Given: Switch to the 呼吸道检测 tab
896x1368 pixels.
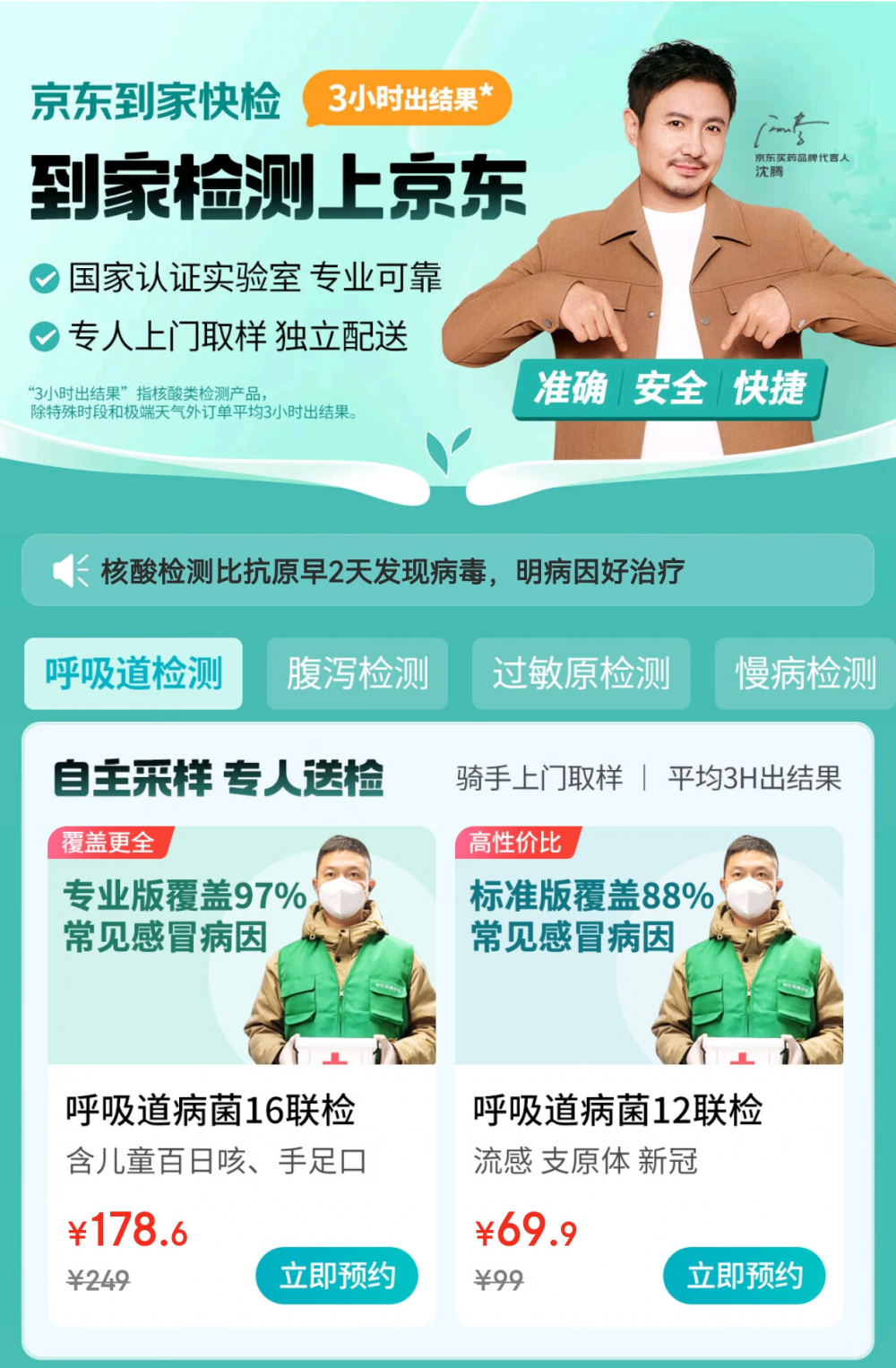Looking at the screenshot, I should [x=134, y=673].
